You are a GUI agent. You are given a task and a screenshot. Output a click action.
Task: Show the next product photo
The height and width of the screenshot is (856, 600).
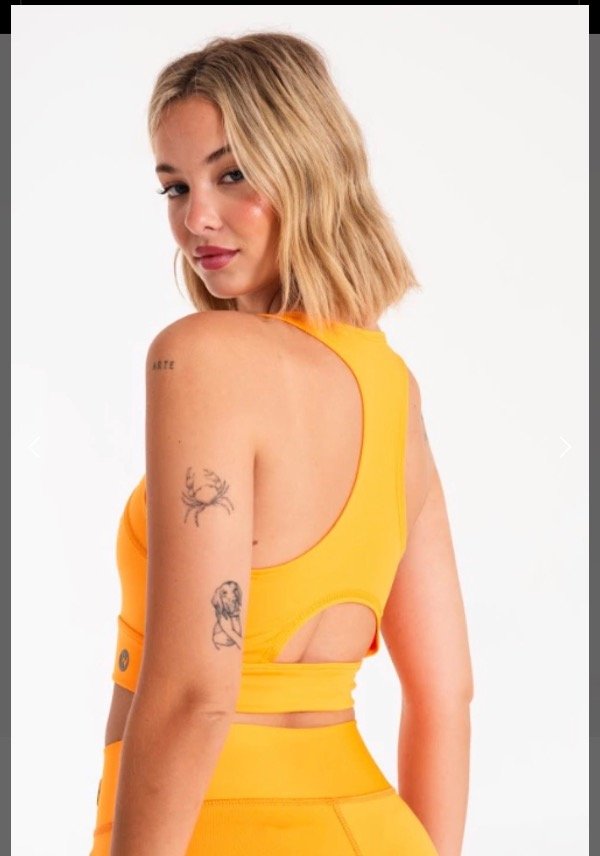(566, 447)
